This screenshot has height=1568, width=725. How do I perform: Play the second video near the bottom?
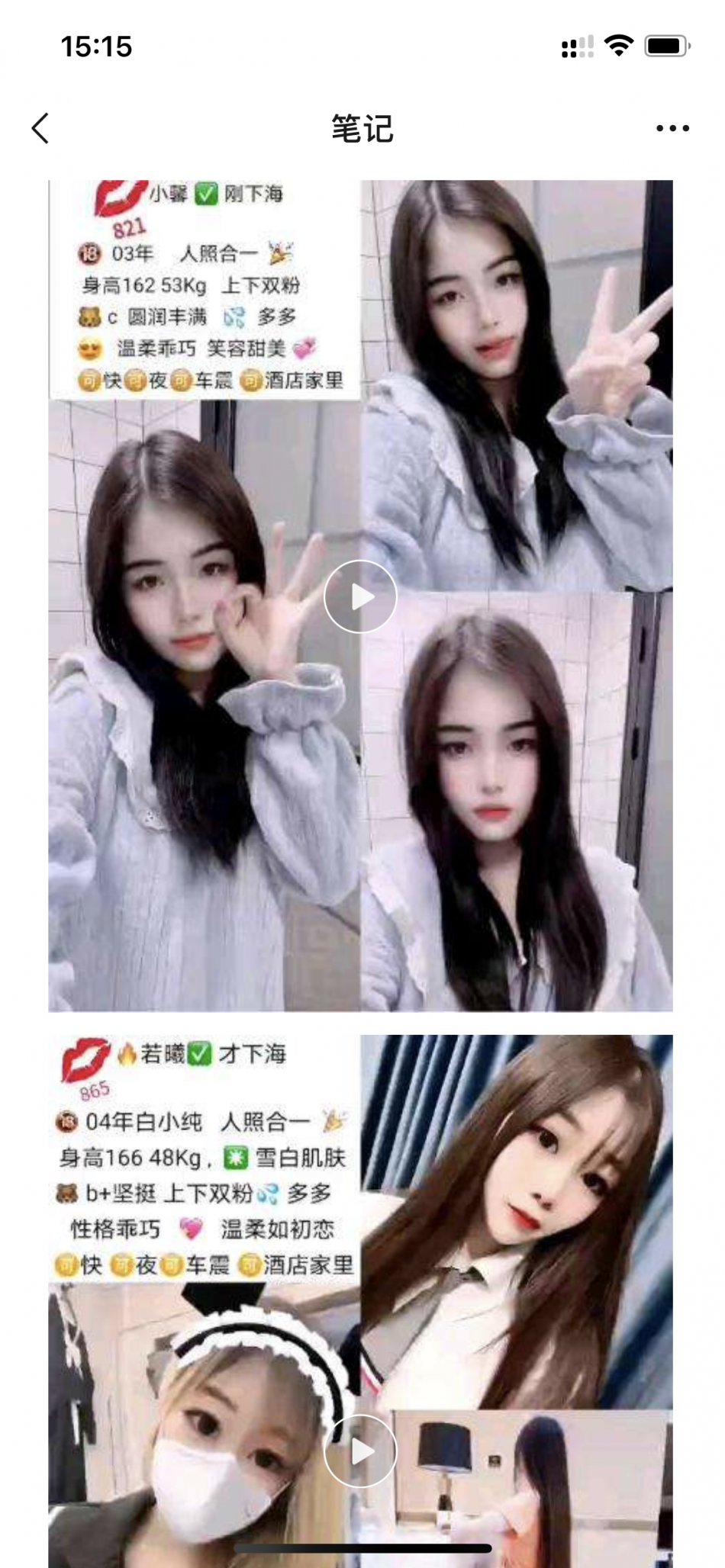click(x=360, y=1451)
